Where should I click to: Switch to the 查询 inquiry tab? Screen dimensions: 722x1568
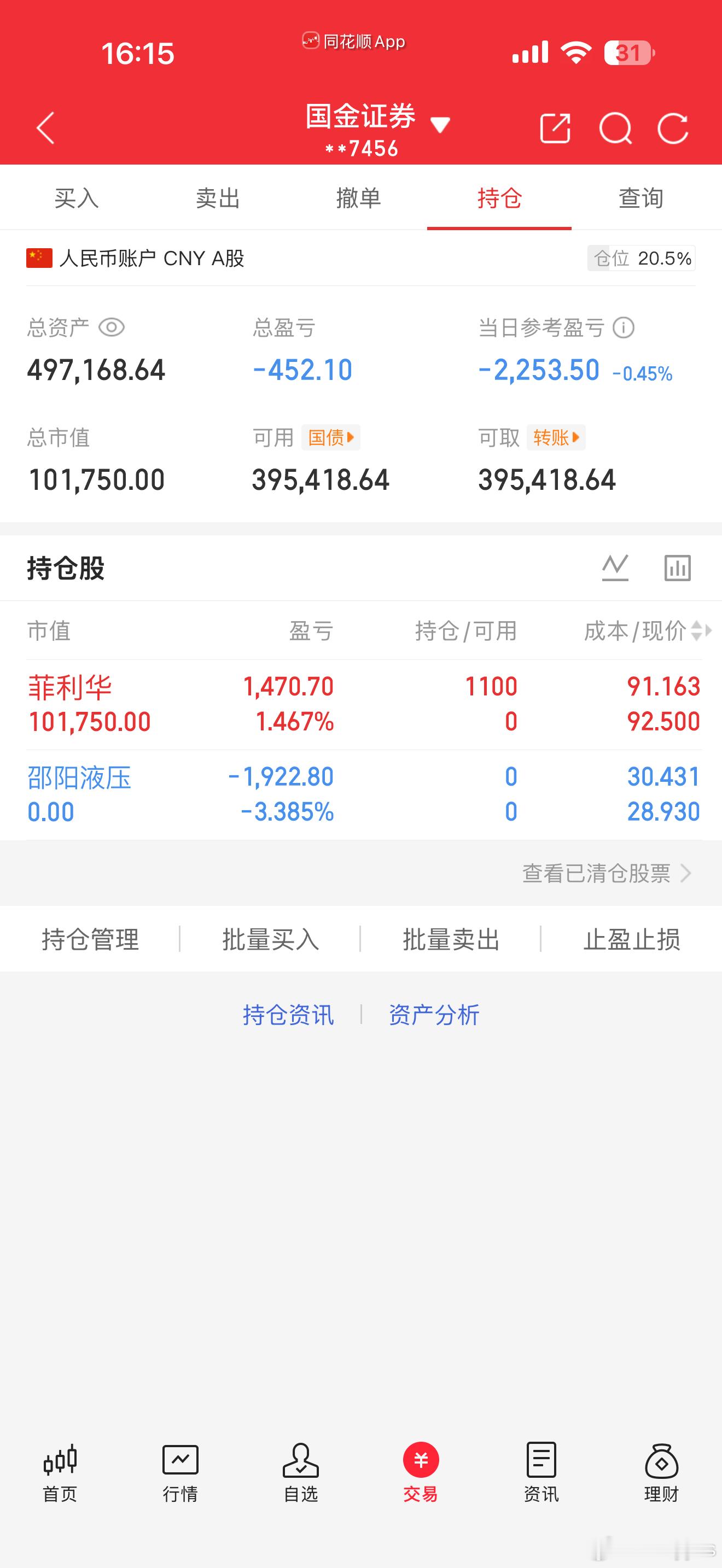click(x=639, y=197)
